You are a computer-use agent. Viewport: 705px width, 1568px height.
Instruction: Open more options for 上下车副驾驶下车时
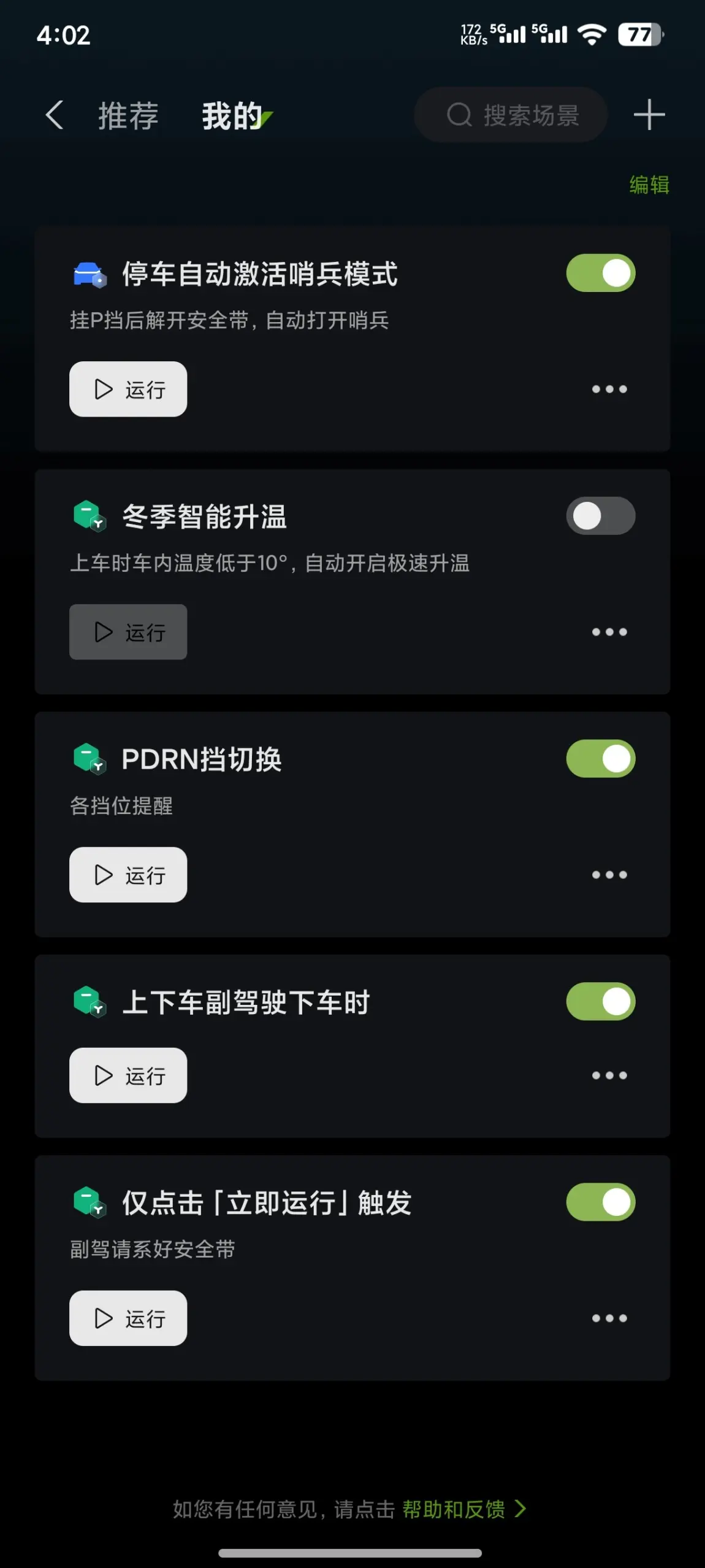[x=609, y=1075]
